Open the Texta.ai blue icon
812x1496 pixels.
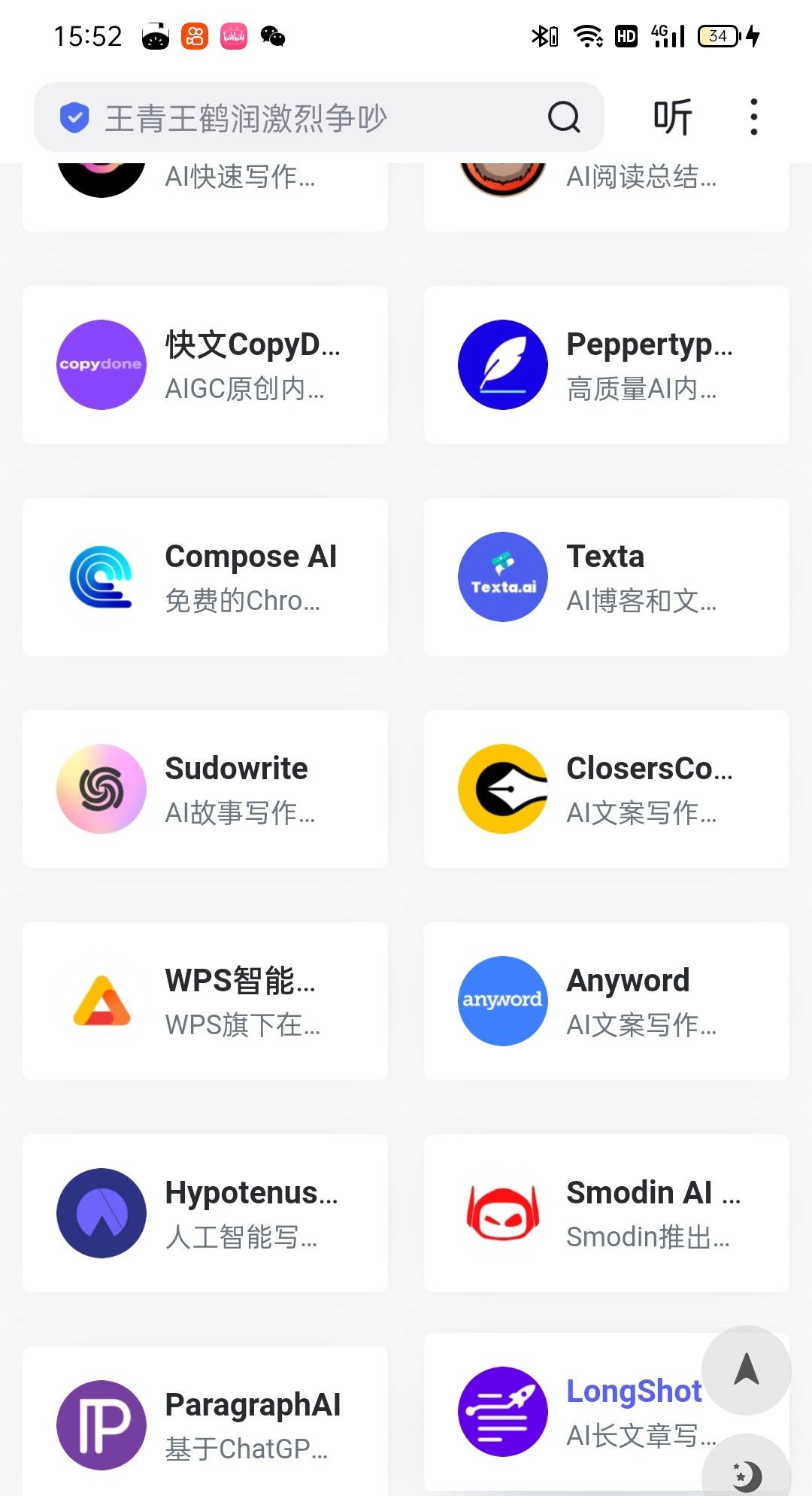(503, 576)
